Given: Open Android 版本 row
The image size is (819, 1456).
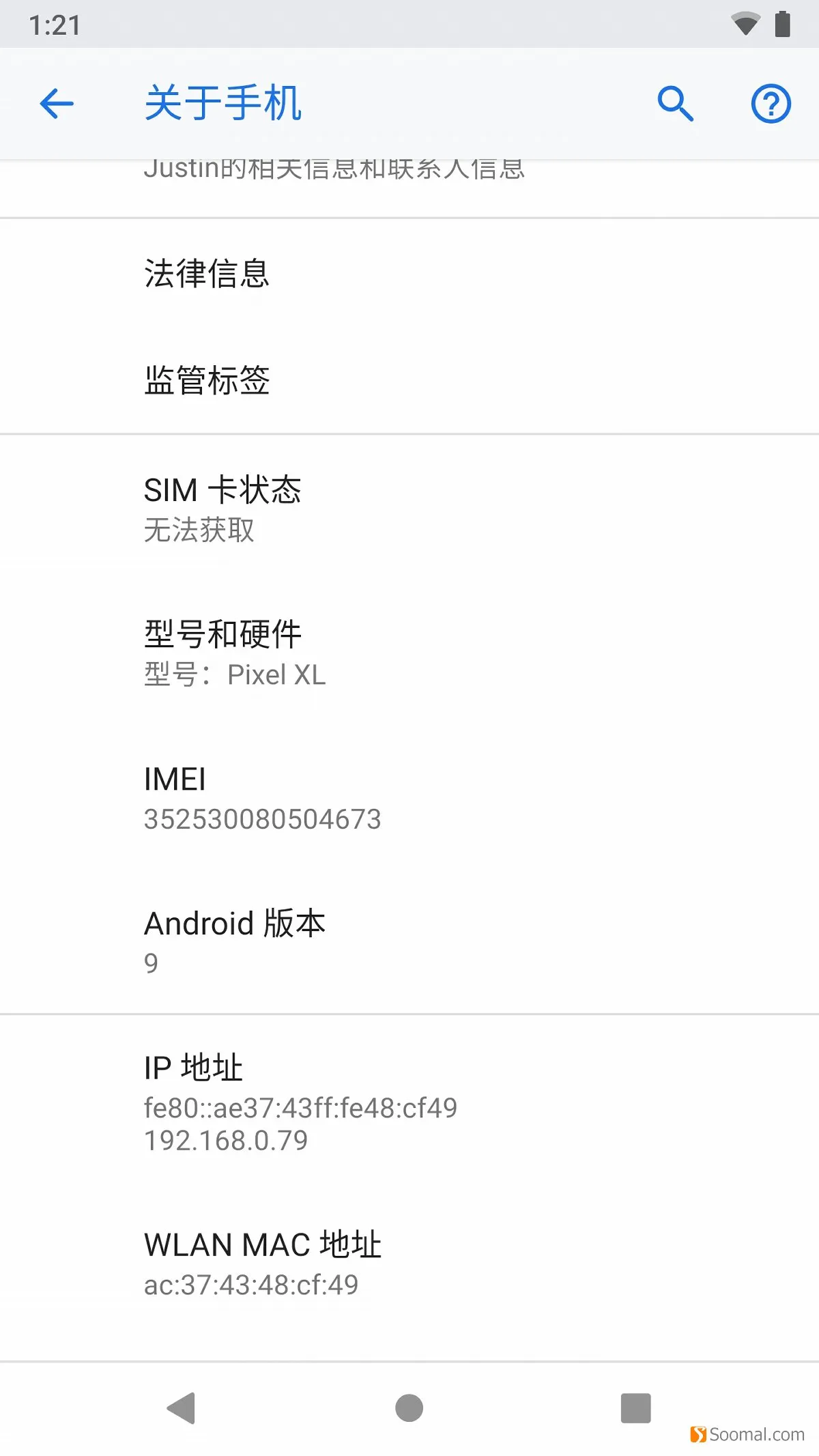Looking at the screenshot, I should click(x=409, y=942).
